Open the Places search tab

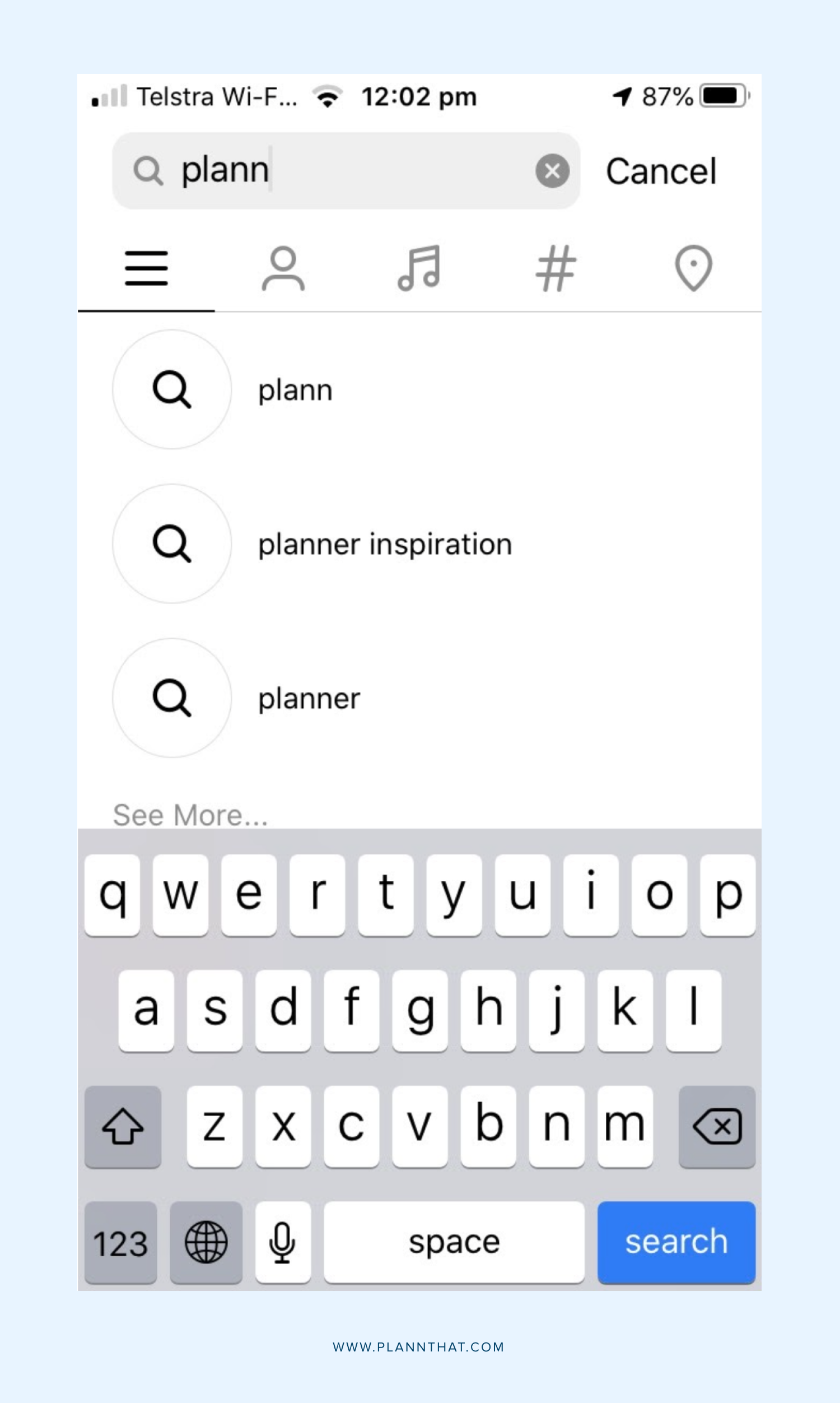click(693, 267)
